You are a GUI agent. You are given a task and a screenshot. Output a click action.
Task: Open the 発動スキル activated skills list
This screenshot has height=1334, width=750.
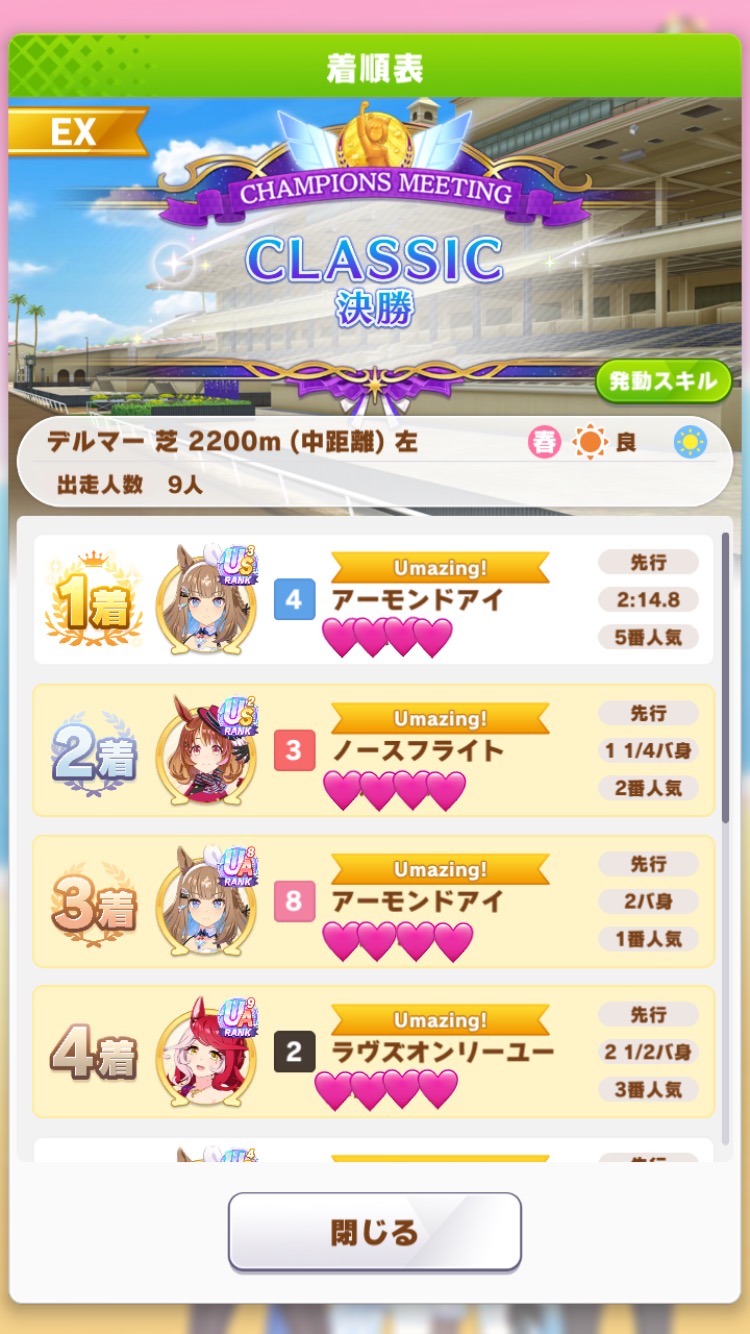tap(663, 381)
